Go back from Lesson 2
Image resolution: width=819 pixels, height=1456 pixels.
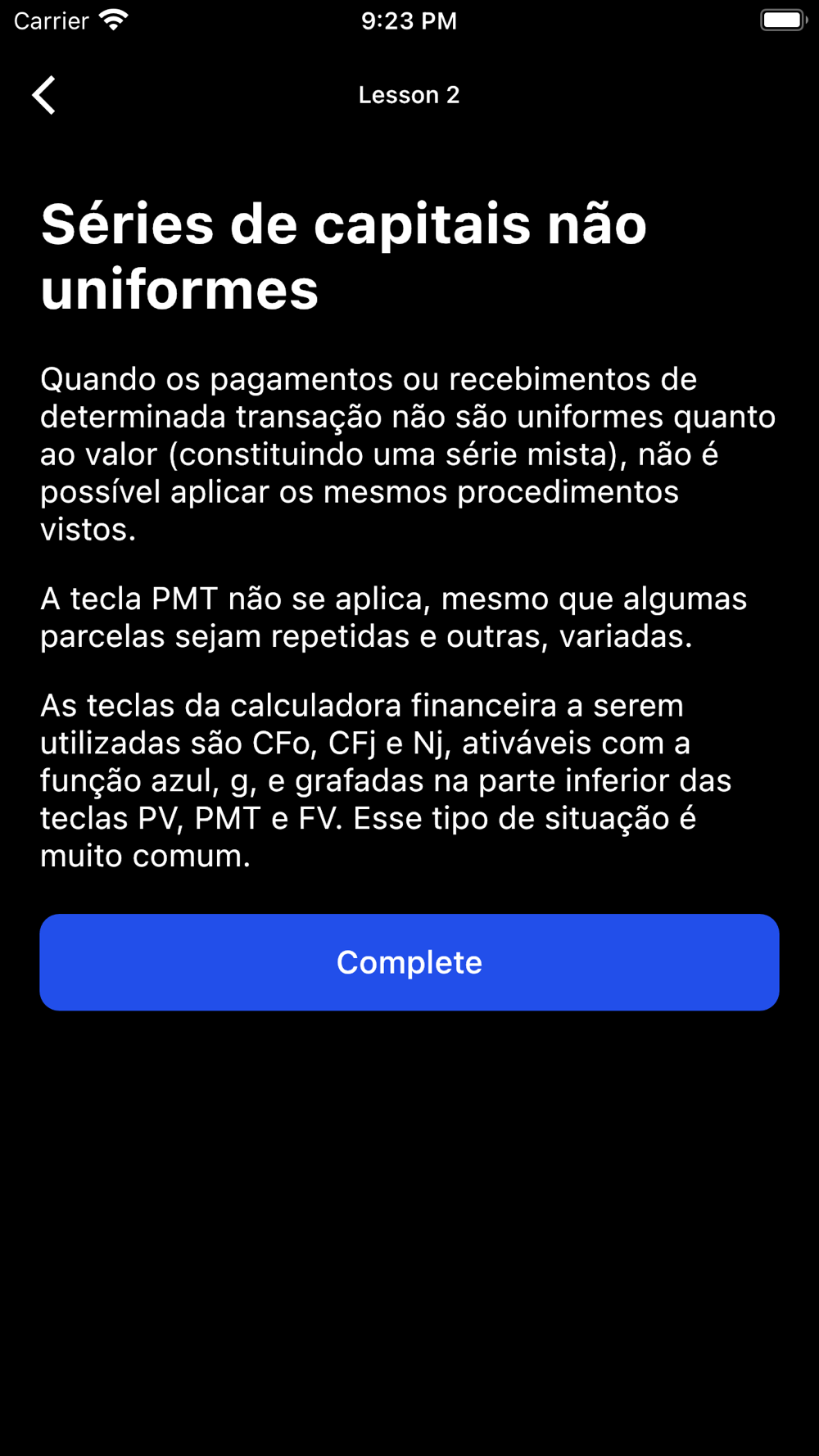tap(44, 95)
